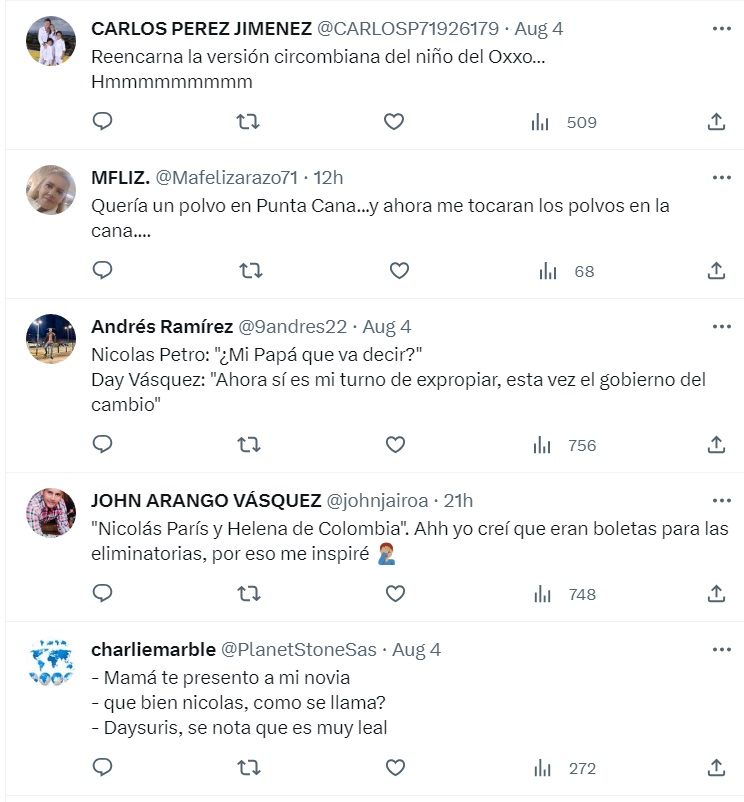Retweet Andrés Ramírez's tweet

pyautogui.click(x=249, y=445)
